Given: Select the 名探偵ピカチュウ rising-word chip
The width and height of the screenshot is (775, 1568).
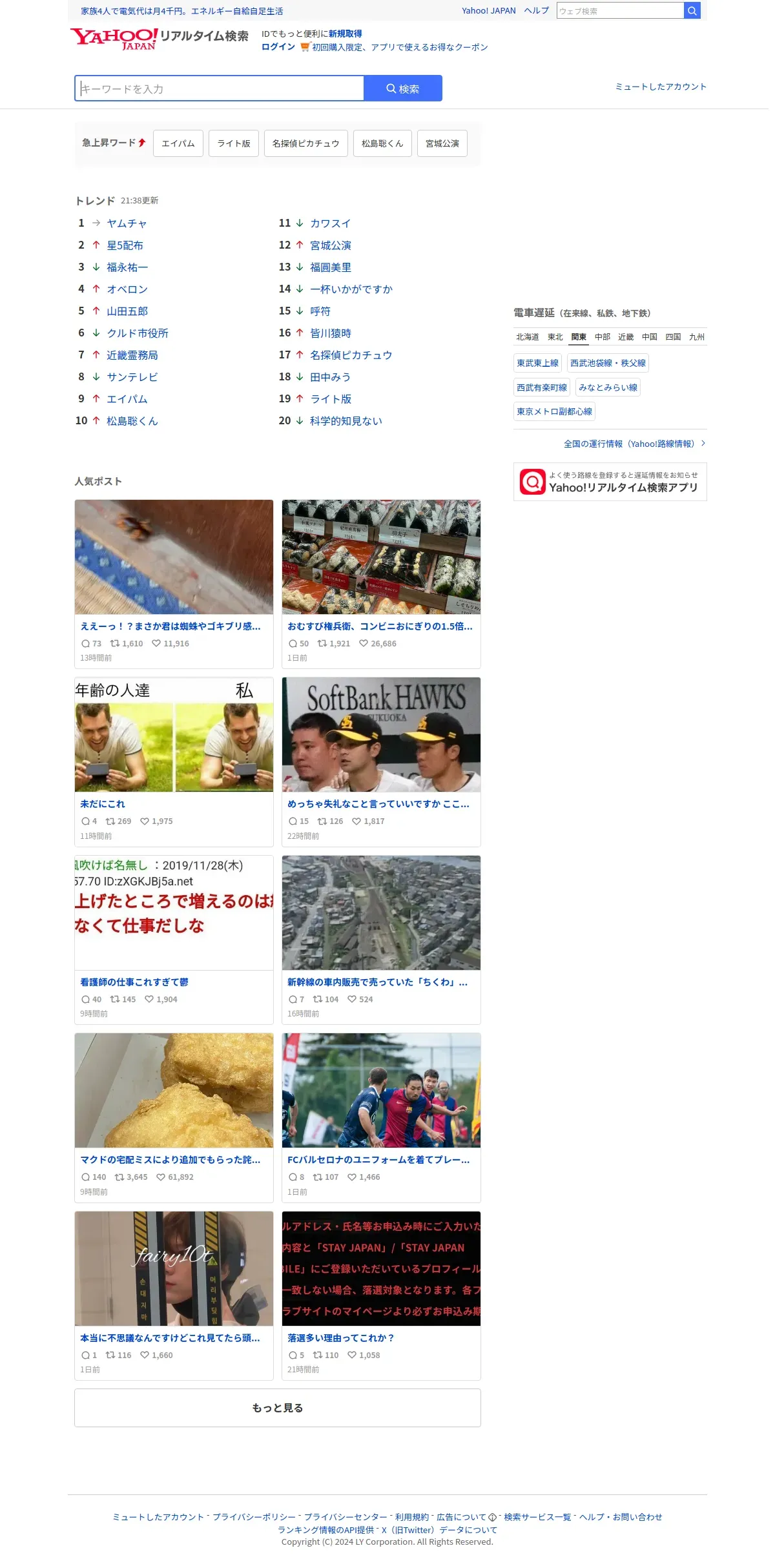Looking at the screenshot, I should point(306,143).
